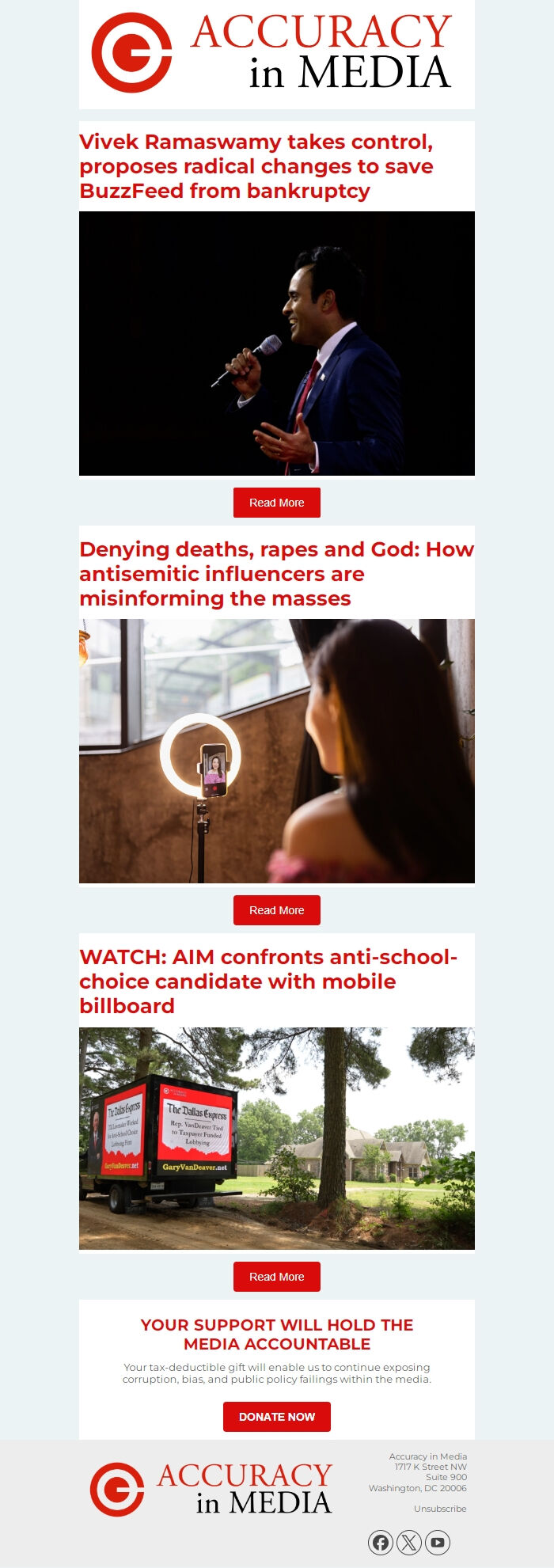Image resolution: width=554 pixels, height=1568 pixels.
Task: Unsubscribe from this newsletter
Action: [439, 1509]
